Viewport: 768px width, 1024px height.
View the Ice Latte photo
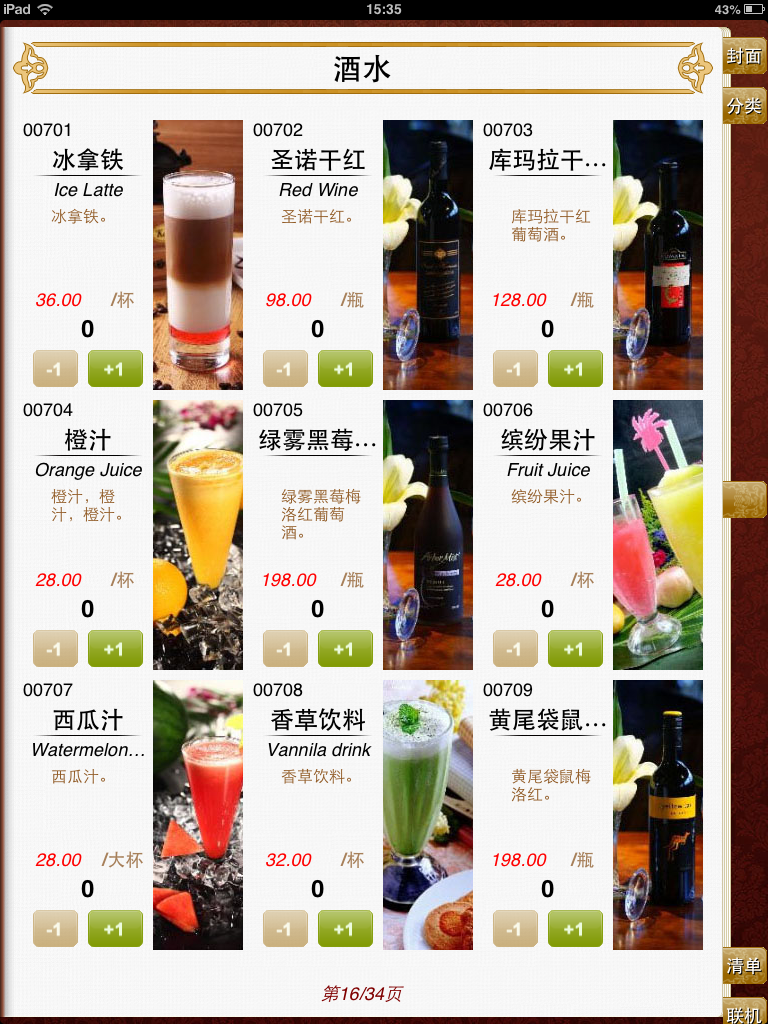click(198, 255)
